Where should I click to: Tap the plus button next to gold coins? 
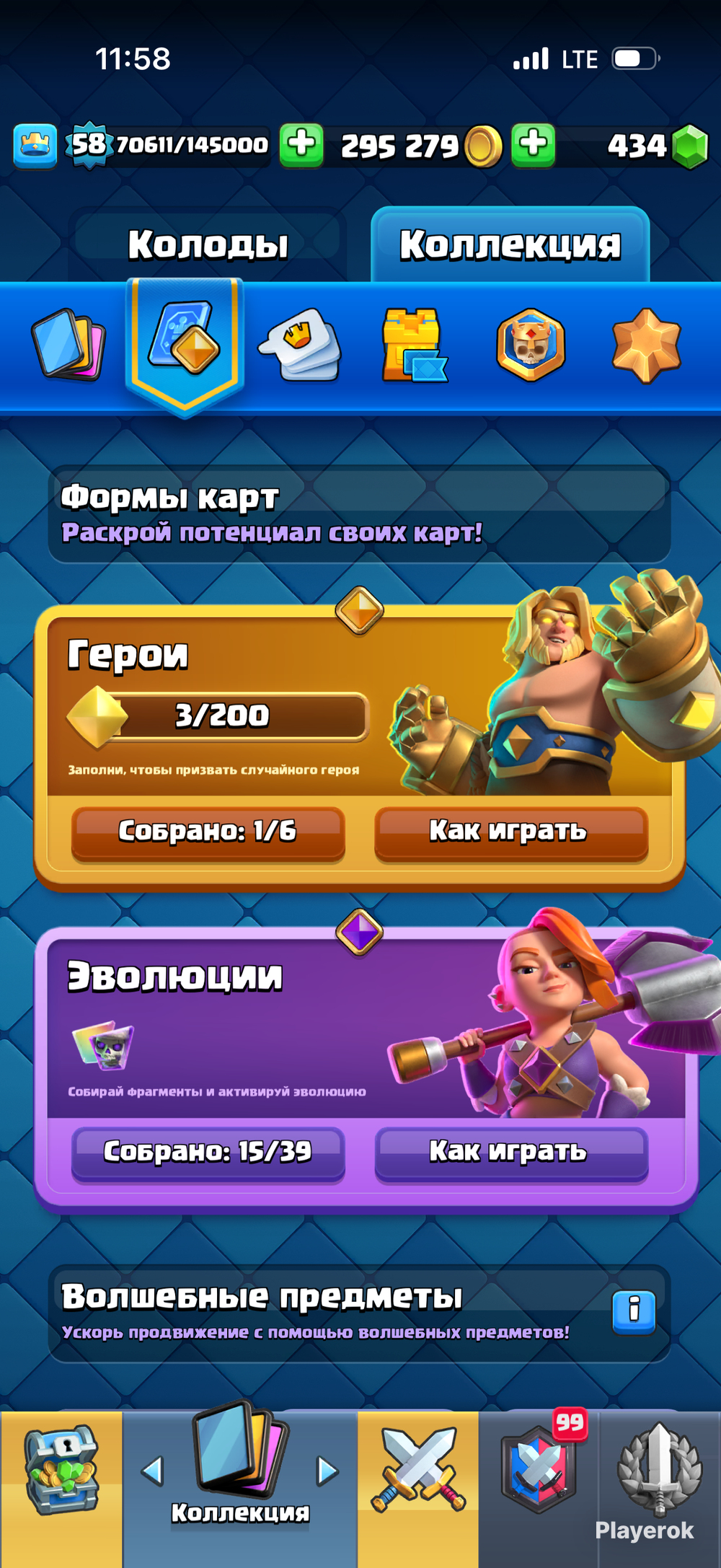pyautogui.click(x=534, y=145)
